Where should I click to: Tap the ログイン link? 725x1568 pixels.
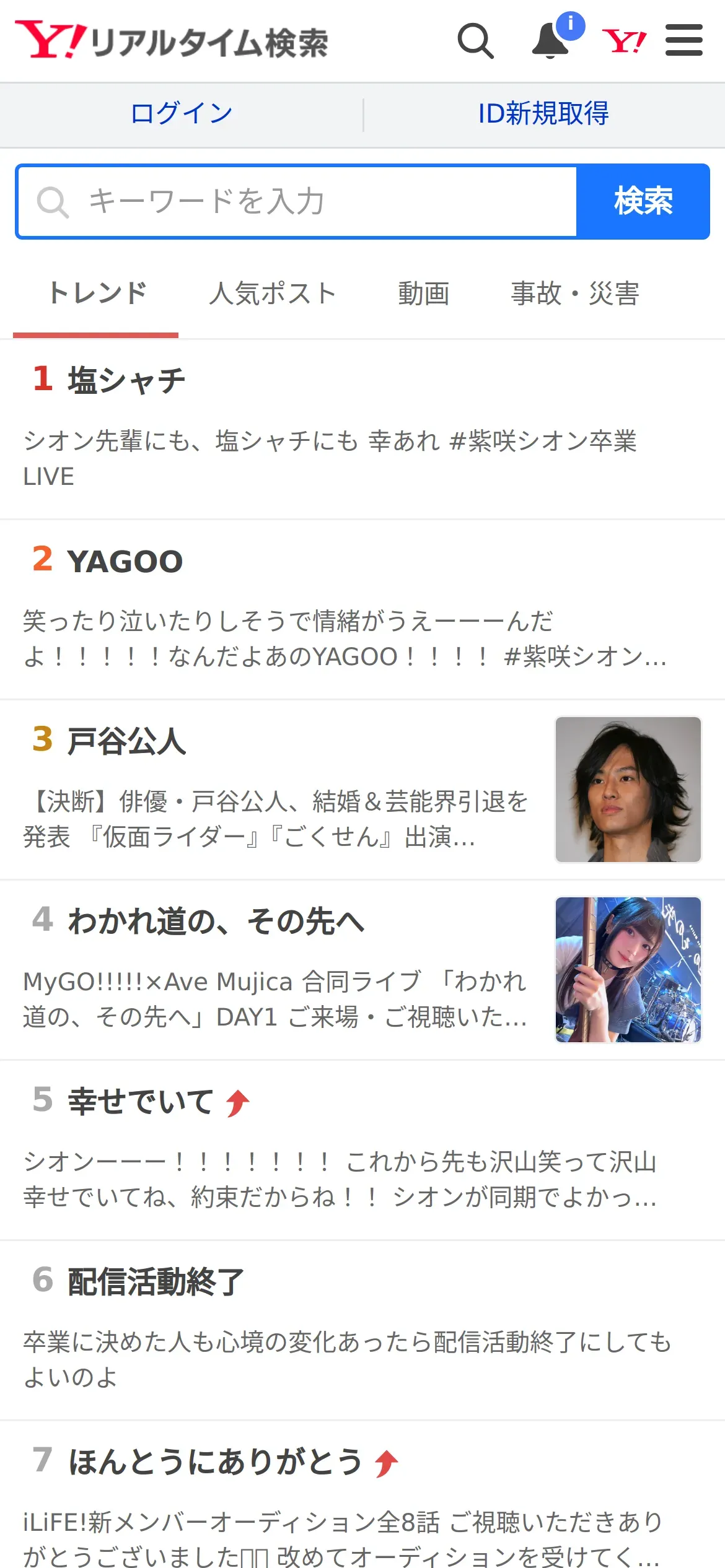click(x=182, y=114)
